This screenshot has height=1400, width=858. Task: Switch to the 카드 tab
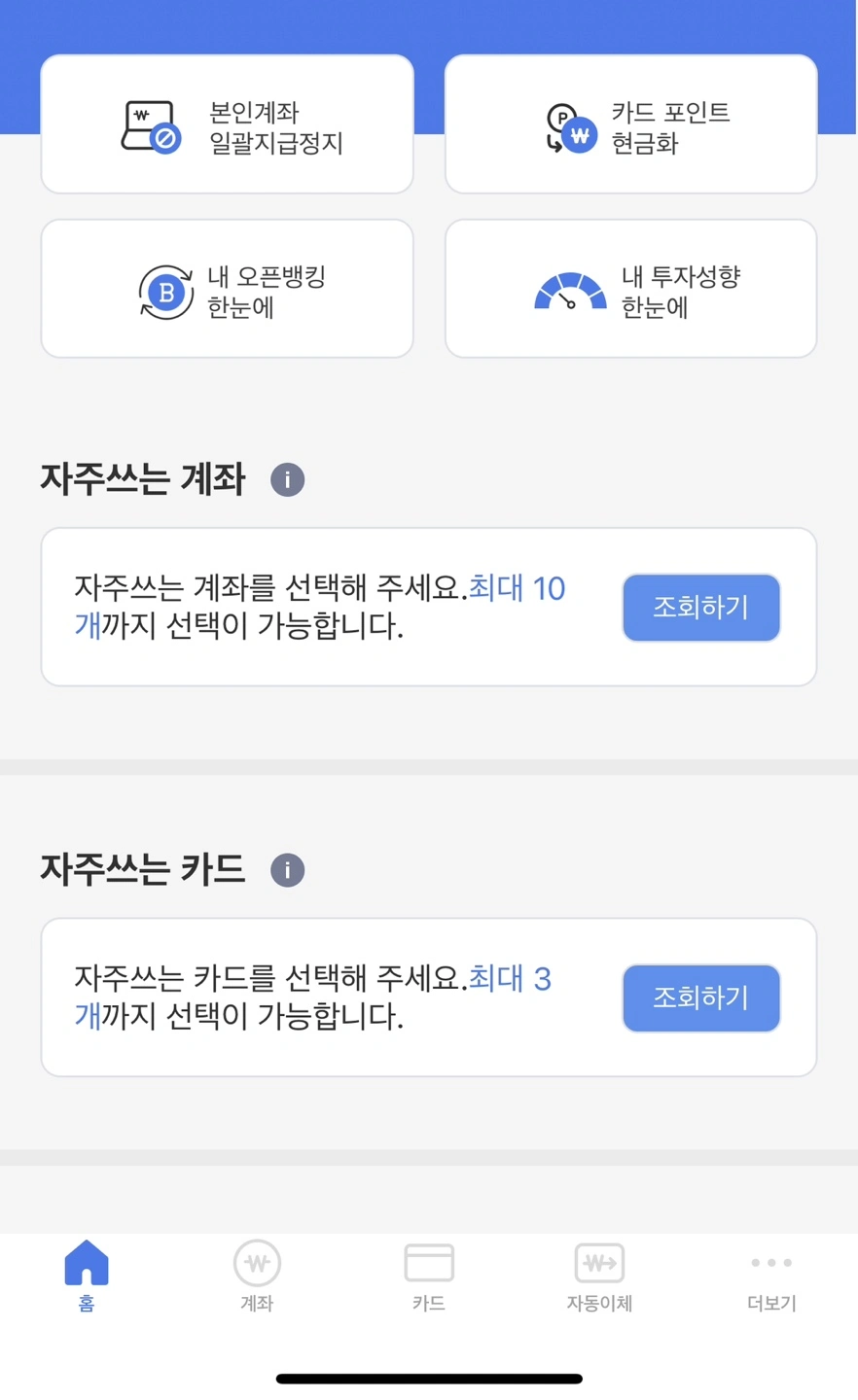[429, 1277]
